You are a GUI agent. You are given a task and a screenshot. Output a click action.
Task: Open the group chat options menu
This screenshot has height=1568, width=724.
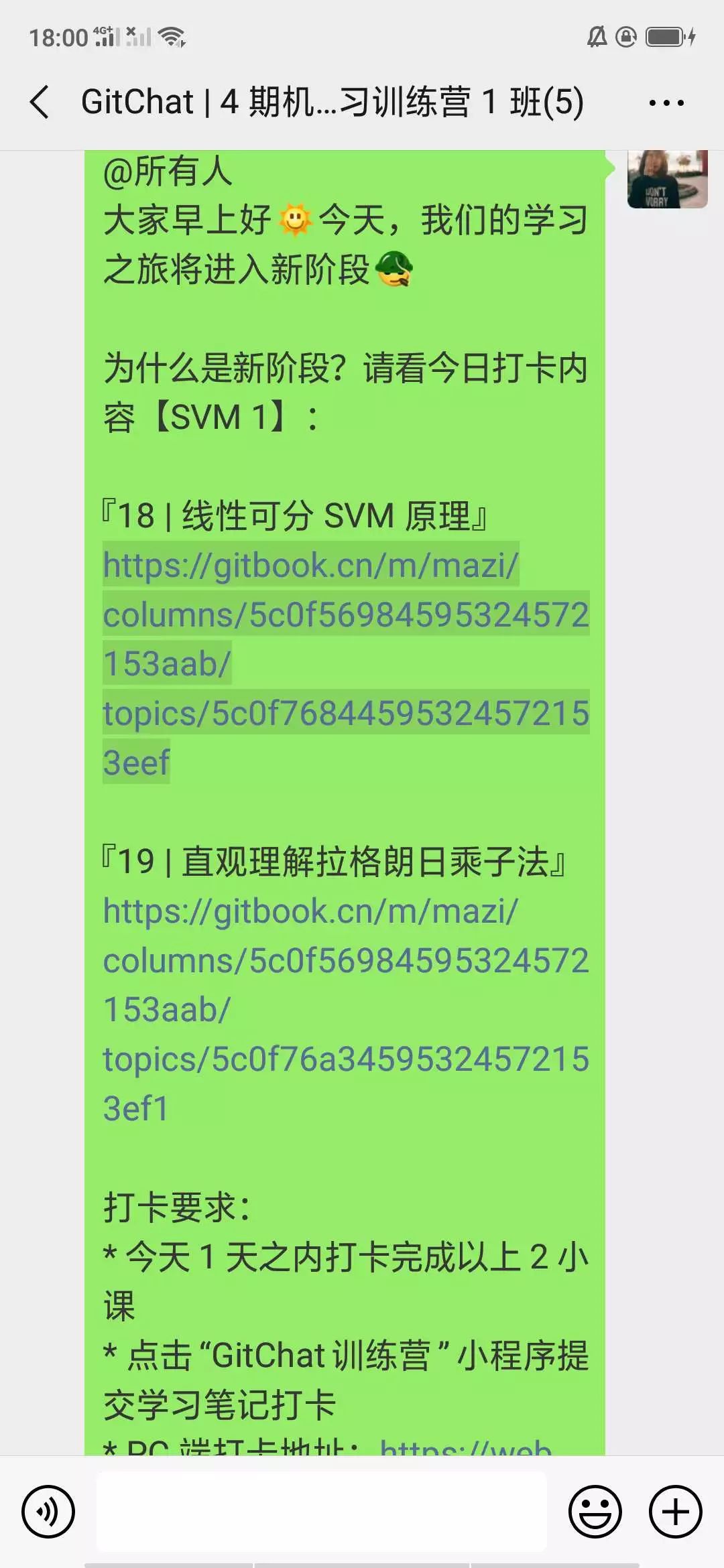point(666,103)
